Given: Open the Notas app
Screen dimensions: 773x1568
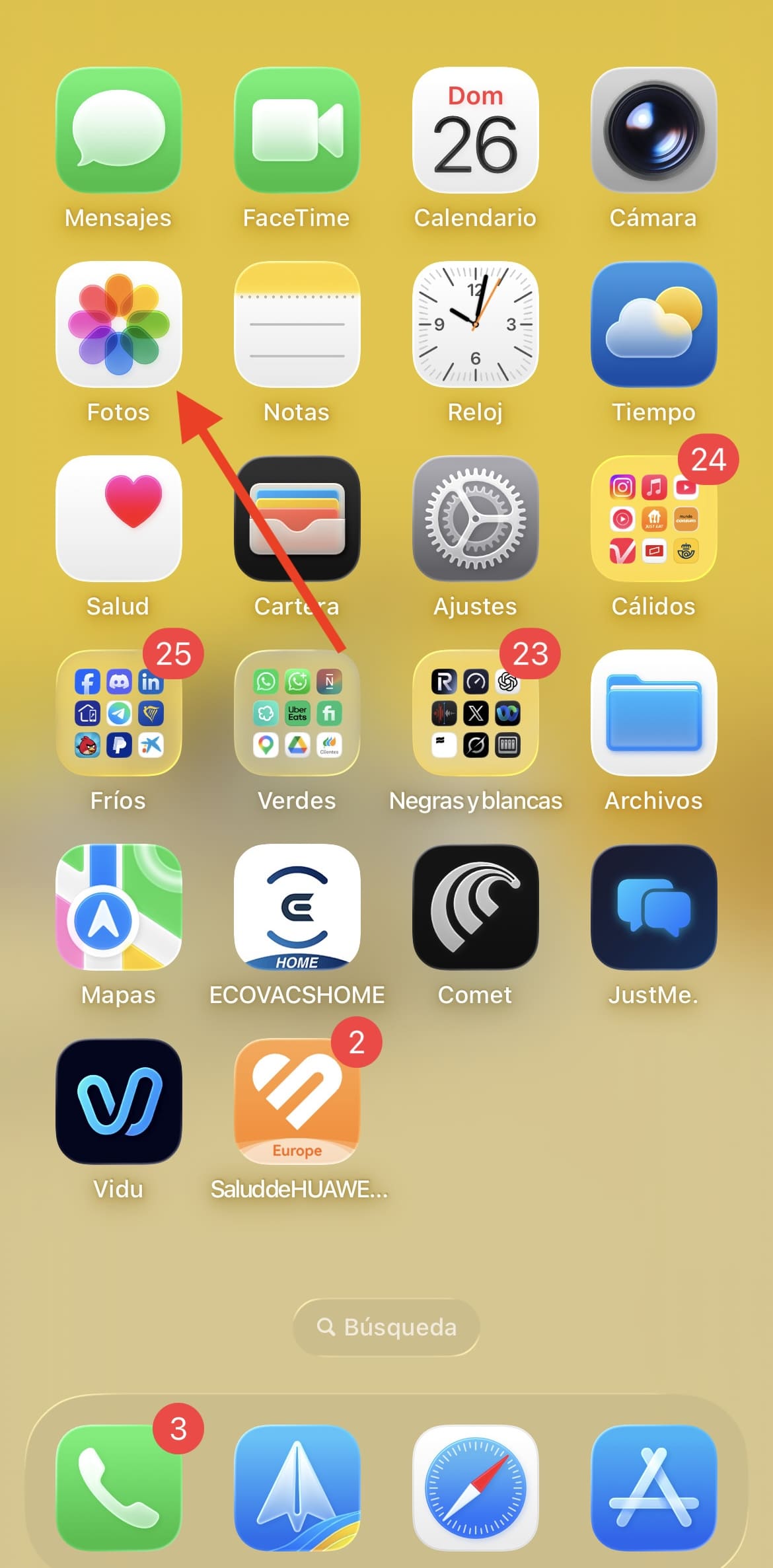Looking at the screenshot, I should [297, 324].
